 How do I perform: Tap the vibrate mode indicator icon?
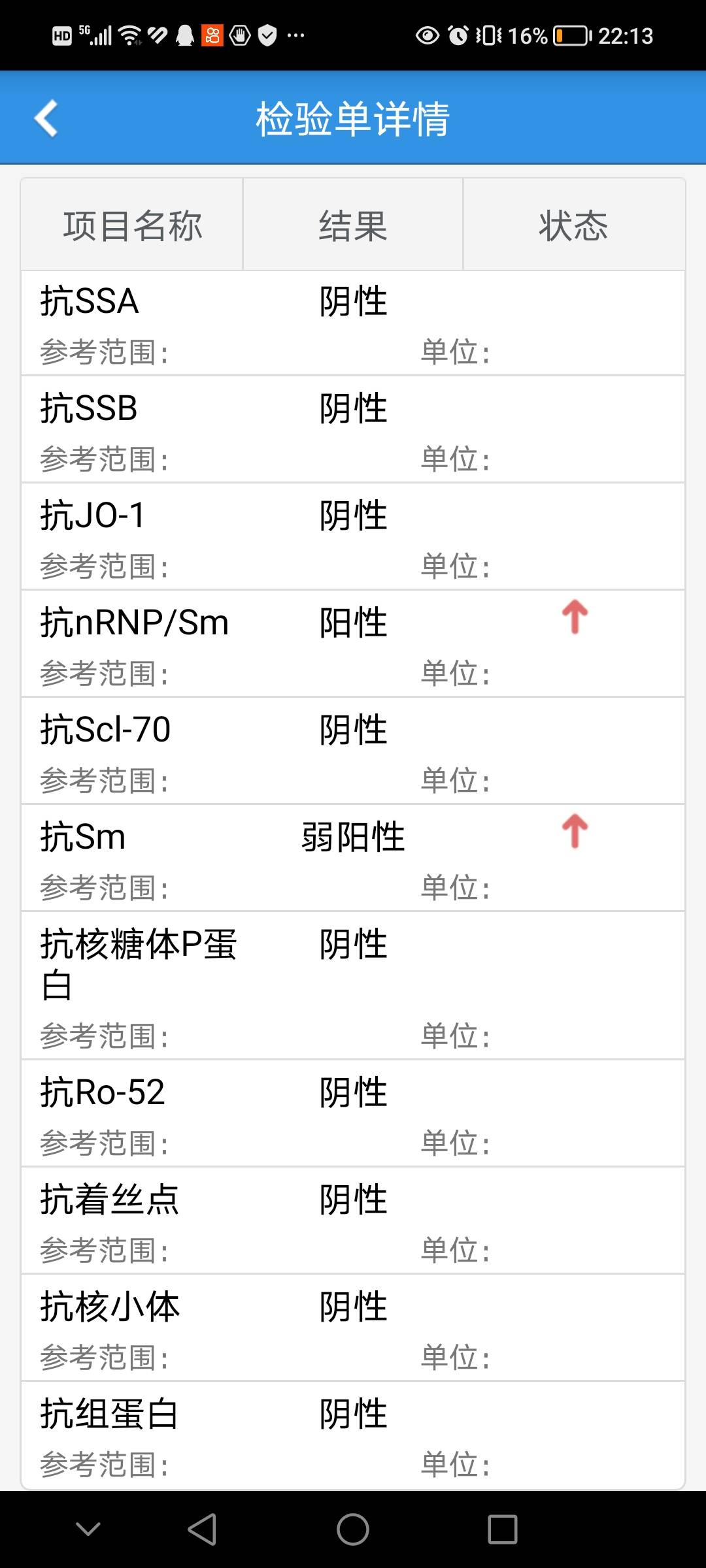tap(488, 35)
